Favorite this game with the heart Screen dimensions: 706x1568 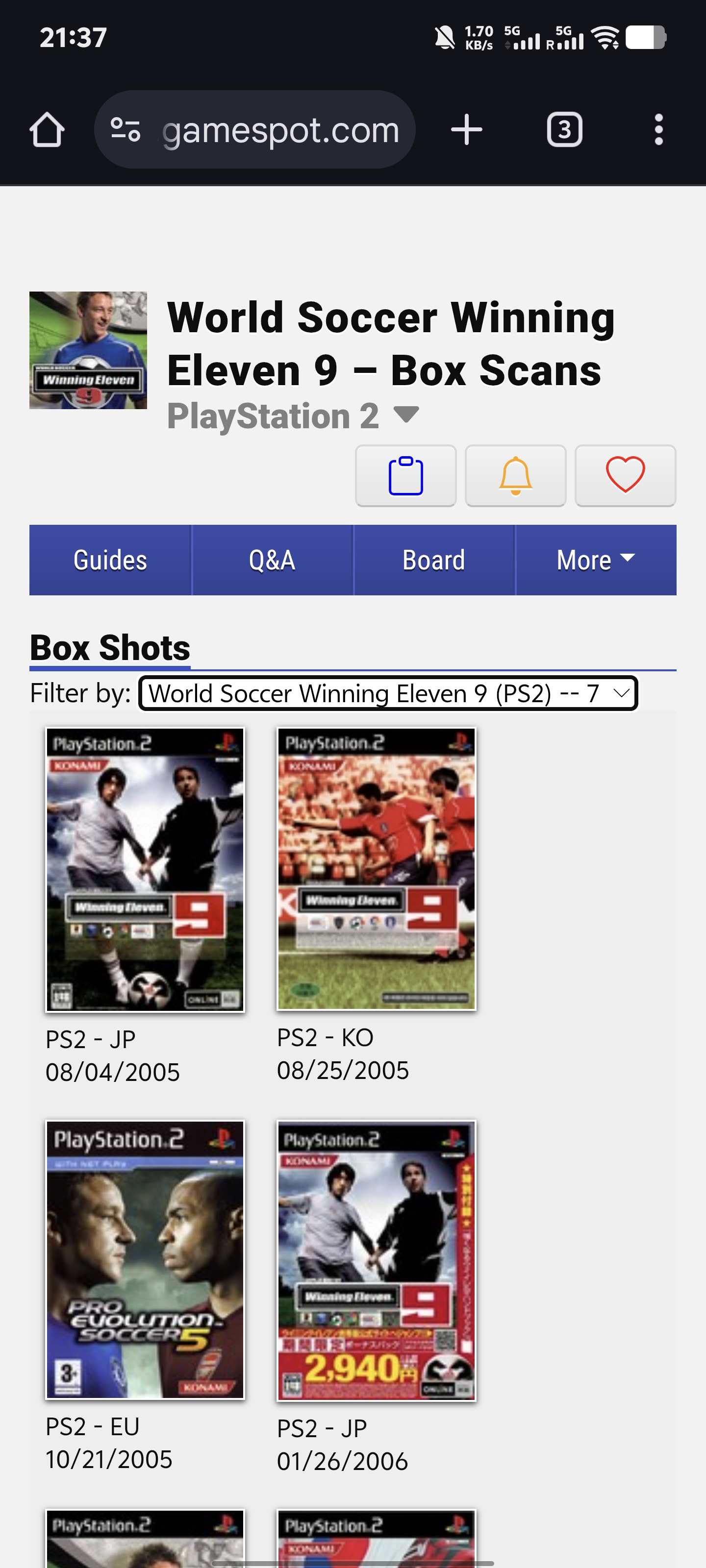pos(625,475)
